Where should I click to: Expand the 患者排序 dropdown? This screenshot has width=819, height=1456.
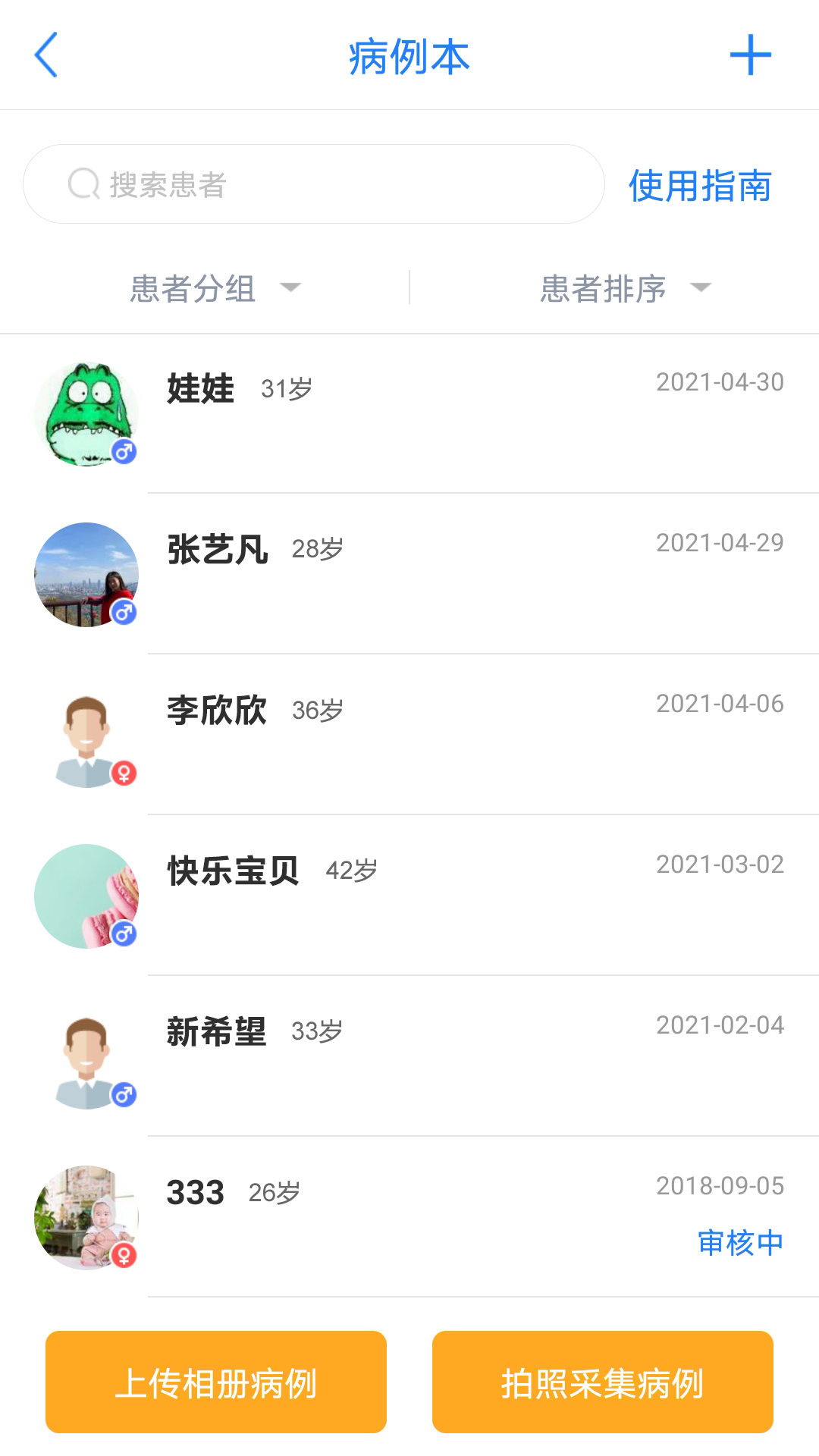pos(626,288)
